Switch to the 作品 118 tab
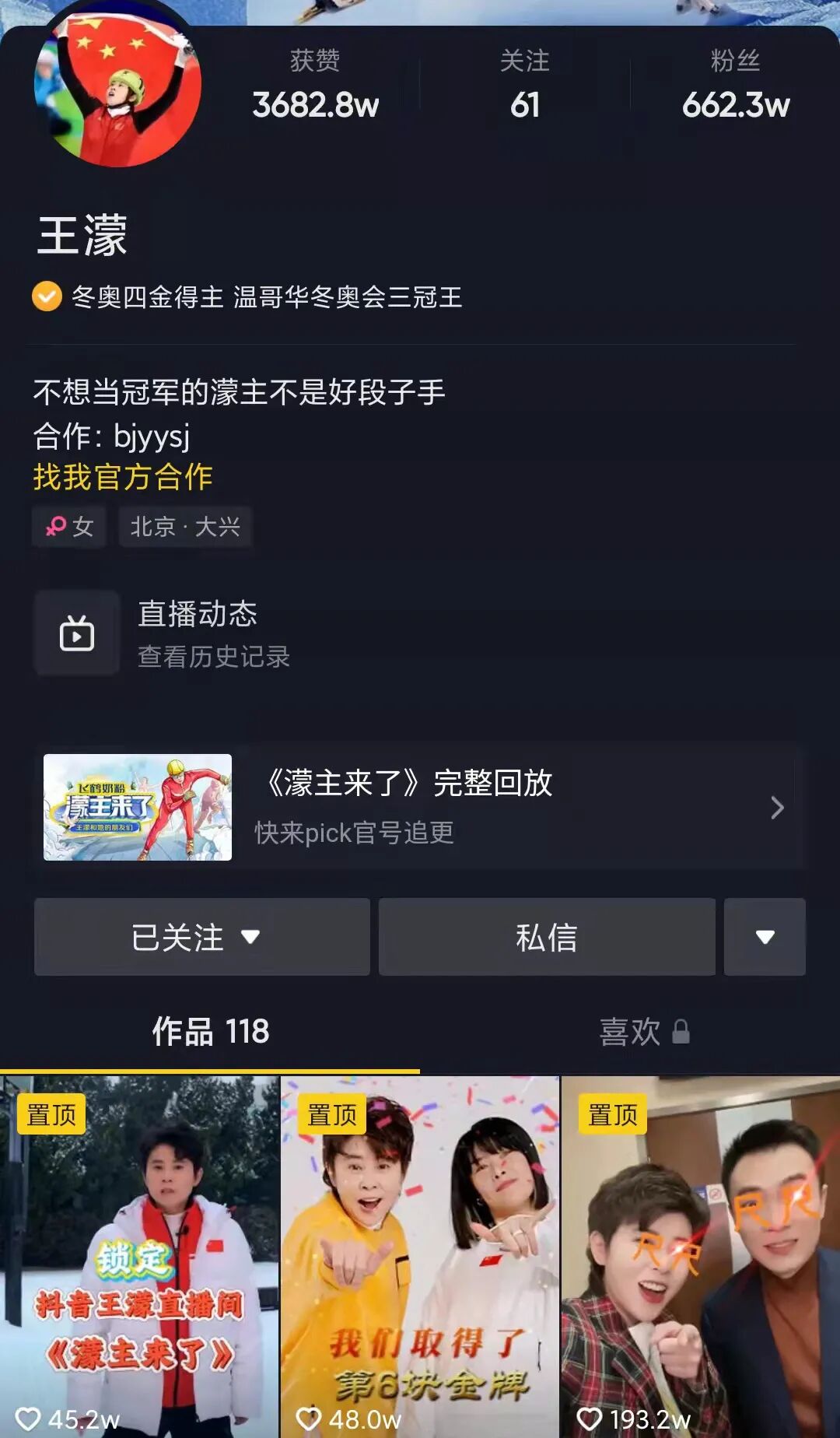This screenshot has width=840, height=1438. [210, 1032]
